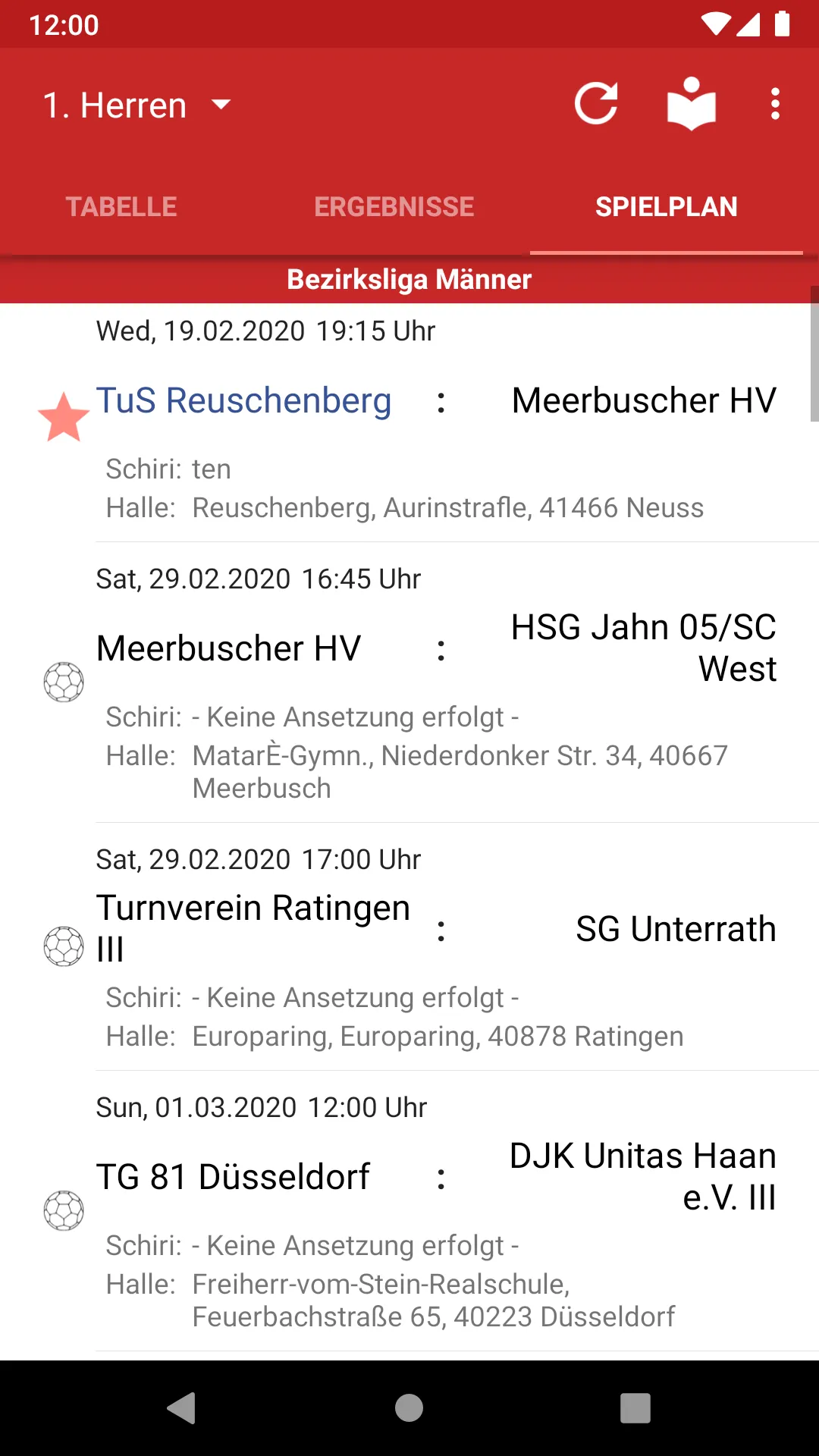Open the overflow menu

click(775, 104)
